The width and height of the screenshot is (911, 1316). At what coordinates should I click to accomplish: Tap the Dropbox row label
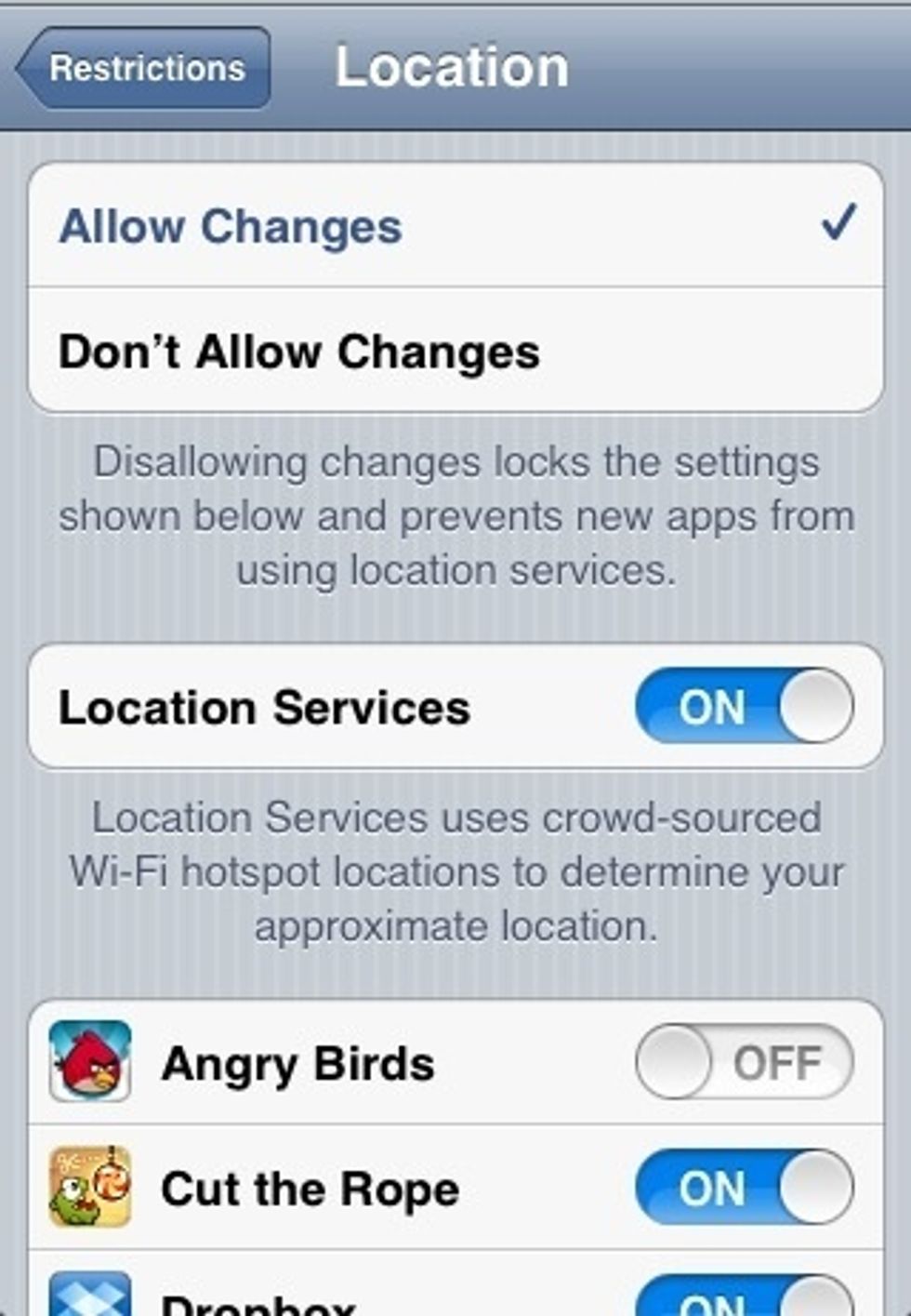tap(279, 1302)
